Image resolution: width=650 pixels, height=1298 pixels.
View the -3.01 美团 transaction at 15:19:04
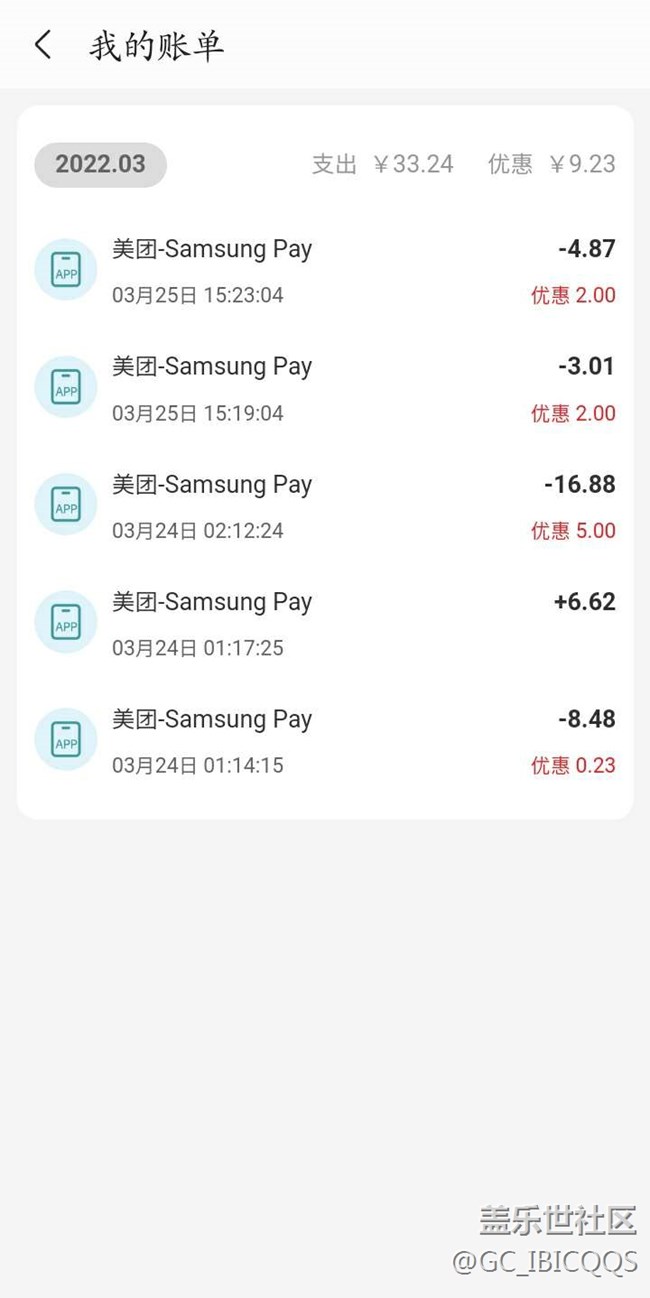tap(325, 389)
